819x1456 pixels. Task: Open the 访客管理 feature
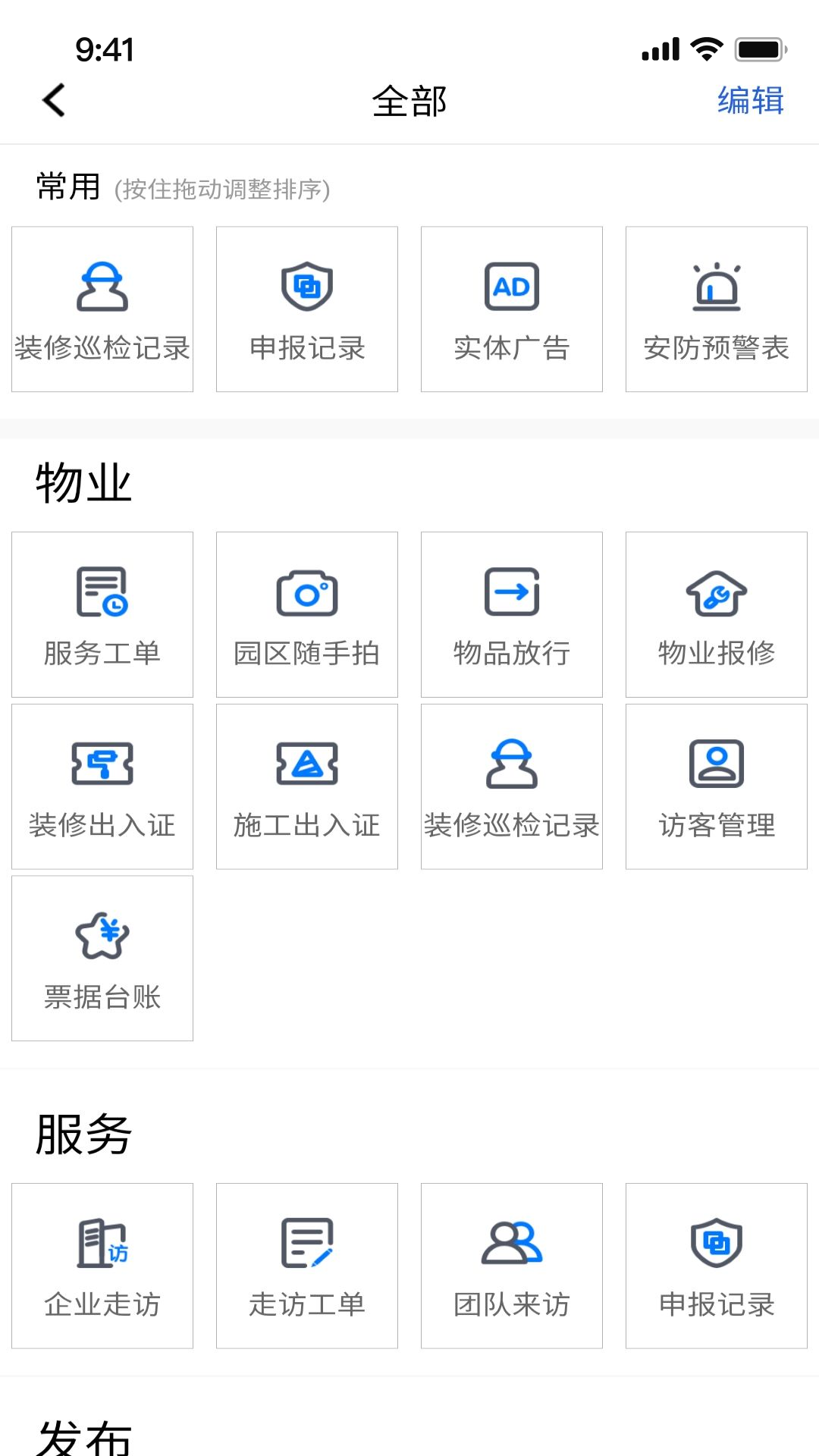(x=716, y=786)
